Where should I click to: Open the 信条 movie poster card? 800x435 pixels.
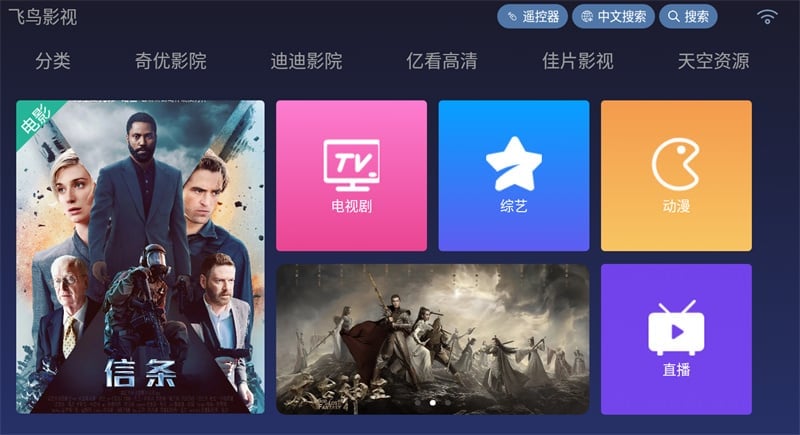(141, 257)
